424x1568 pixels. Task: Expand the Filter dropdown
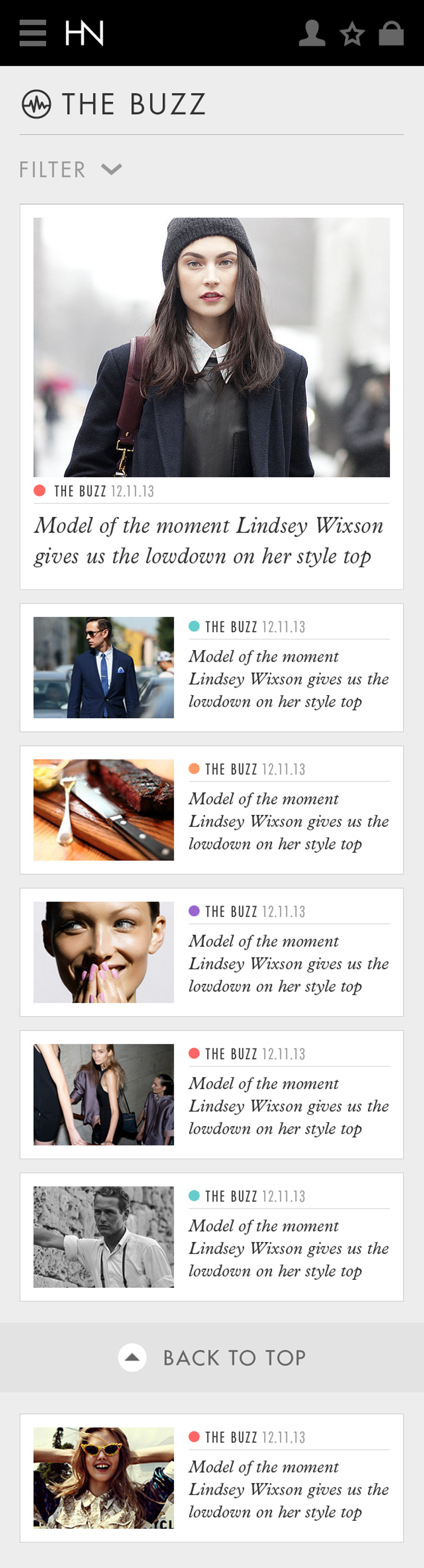pos(70,169)
